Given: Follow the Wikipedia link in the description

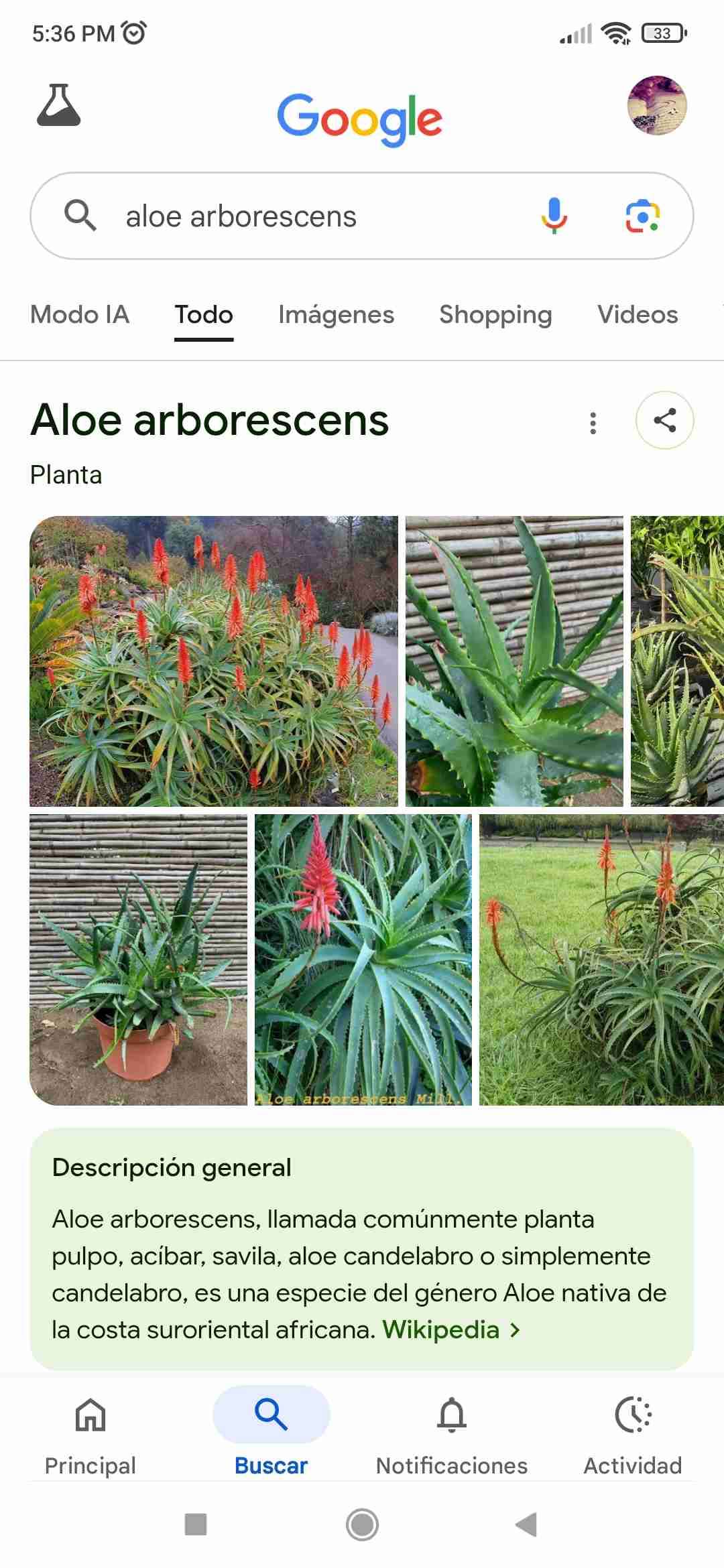Looking at the screenshot, I should tap(439, 1329).
